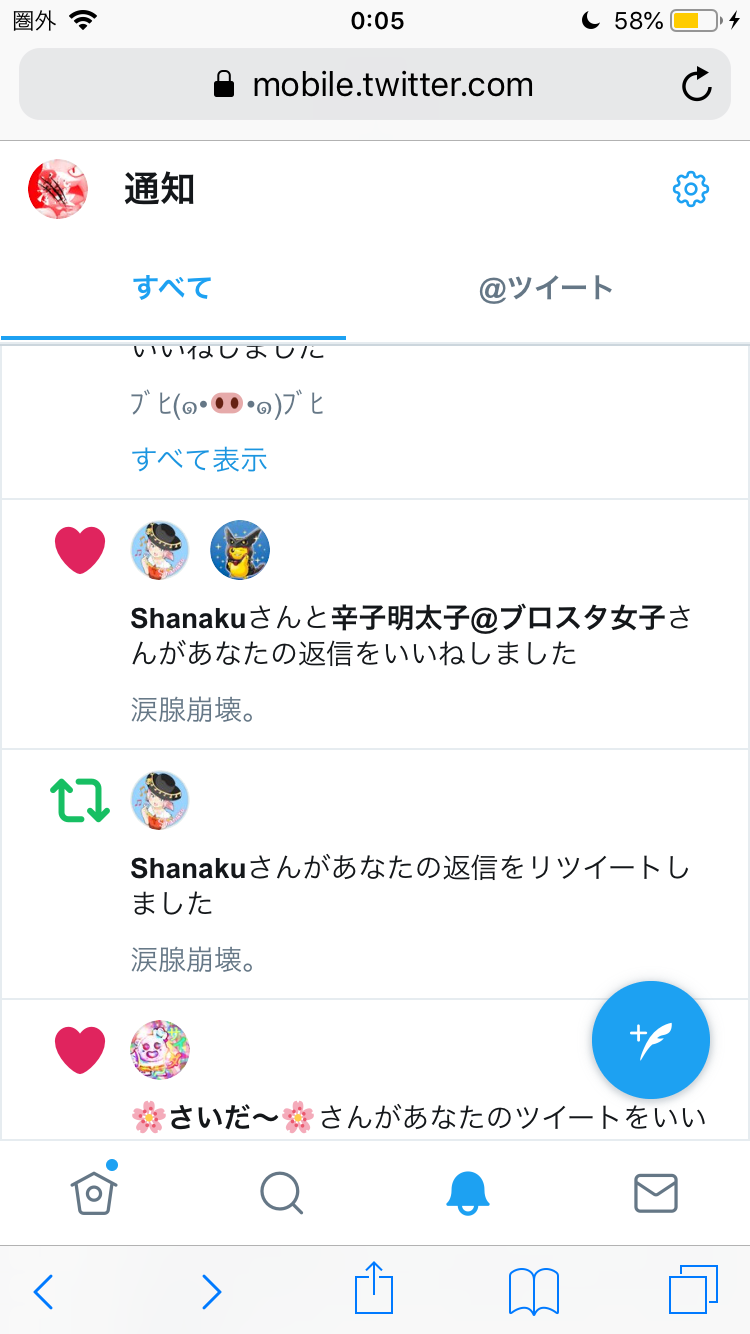This screenshot has height=1334, width=750.
Task: Reload the page in Safari
Action: coord(697,85)
